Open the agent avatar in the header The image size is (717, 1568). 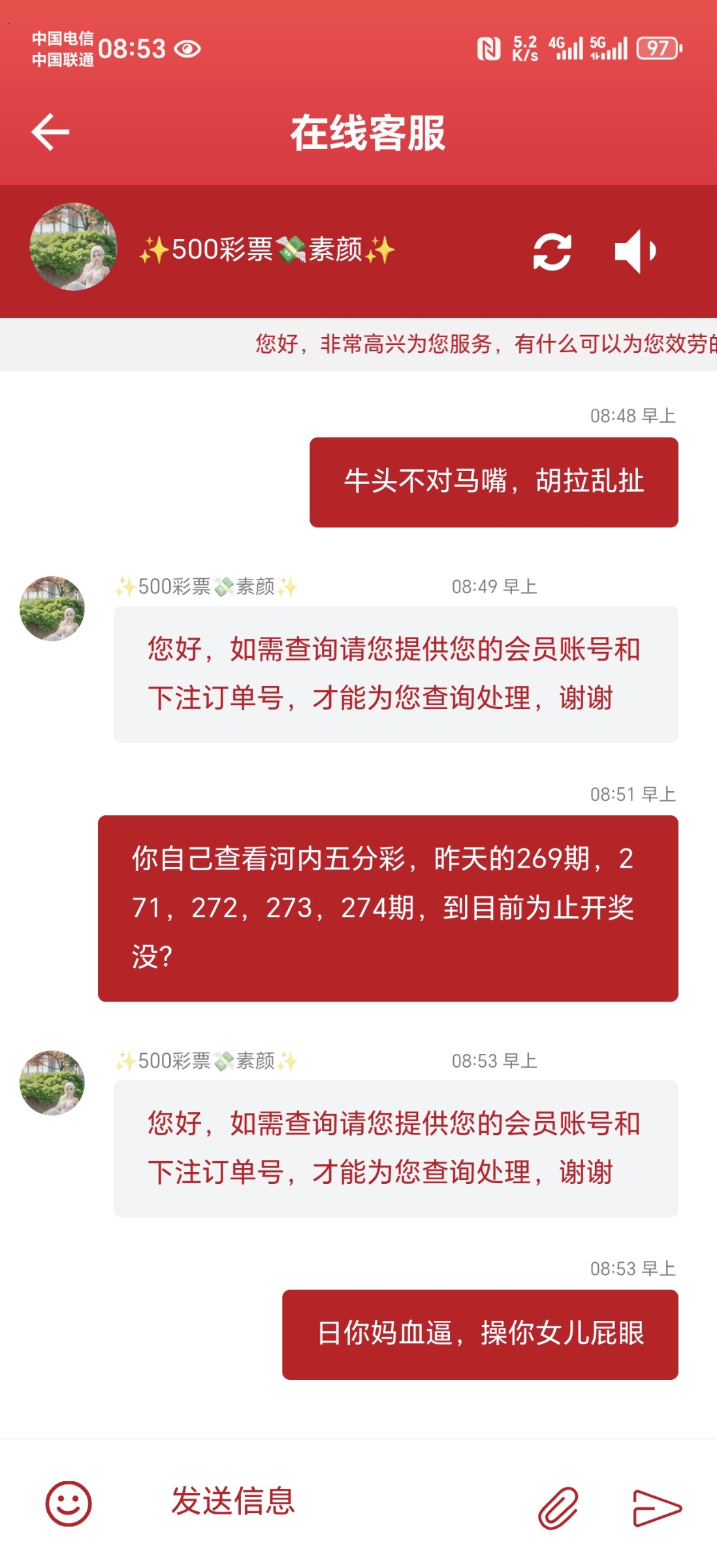pyautogui.click(x=74, y=247)
